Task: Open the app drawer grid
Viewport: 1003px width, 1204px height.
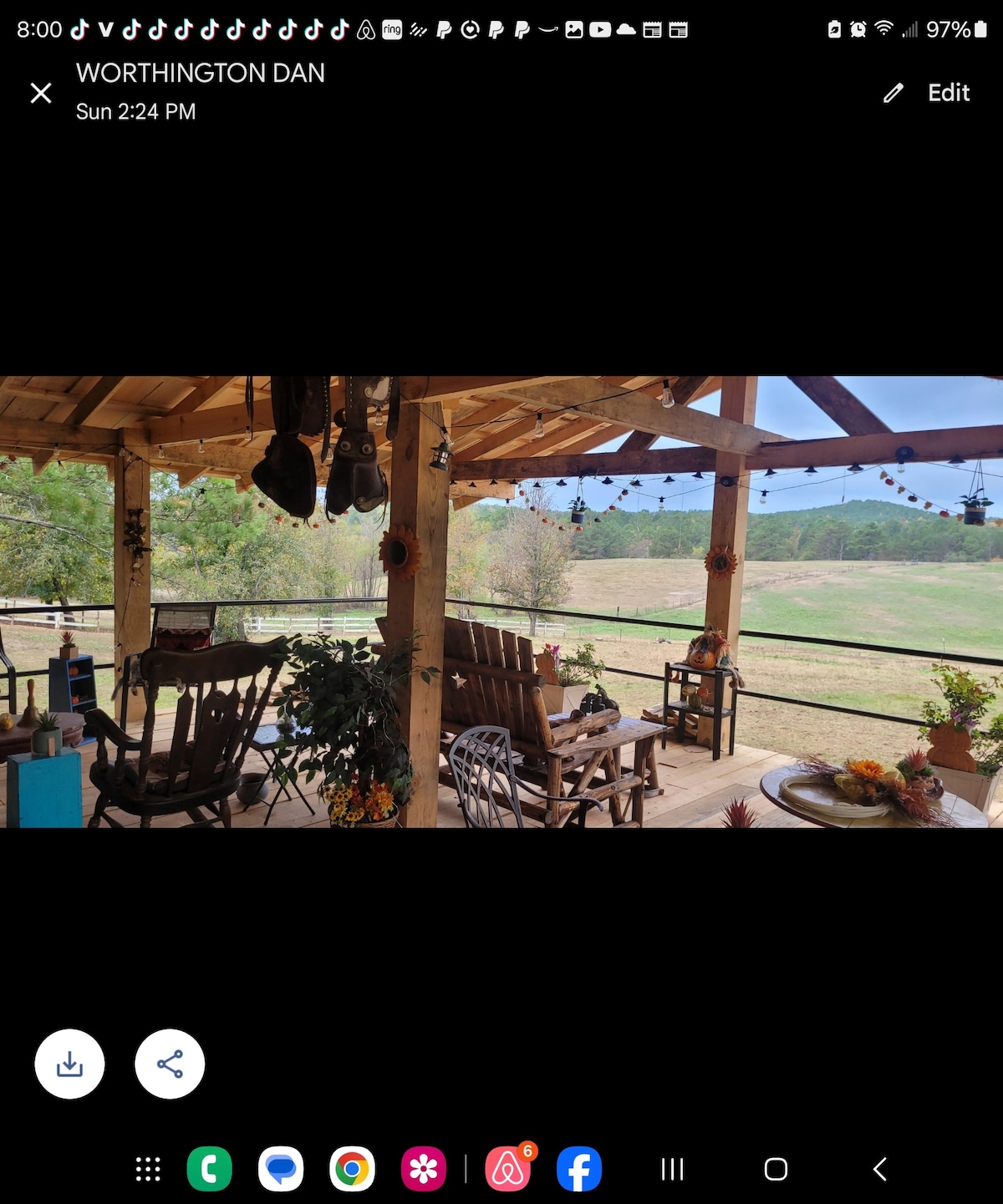Action: coord(148,1169)
